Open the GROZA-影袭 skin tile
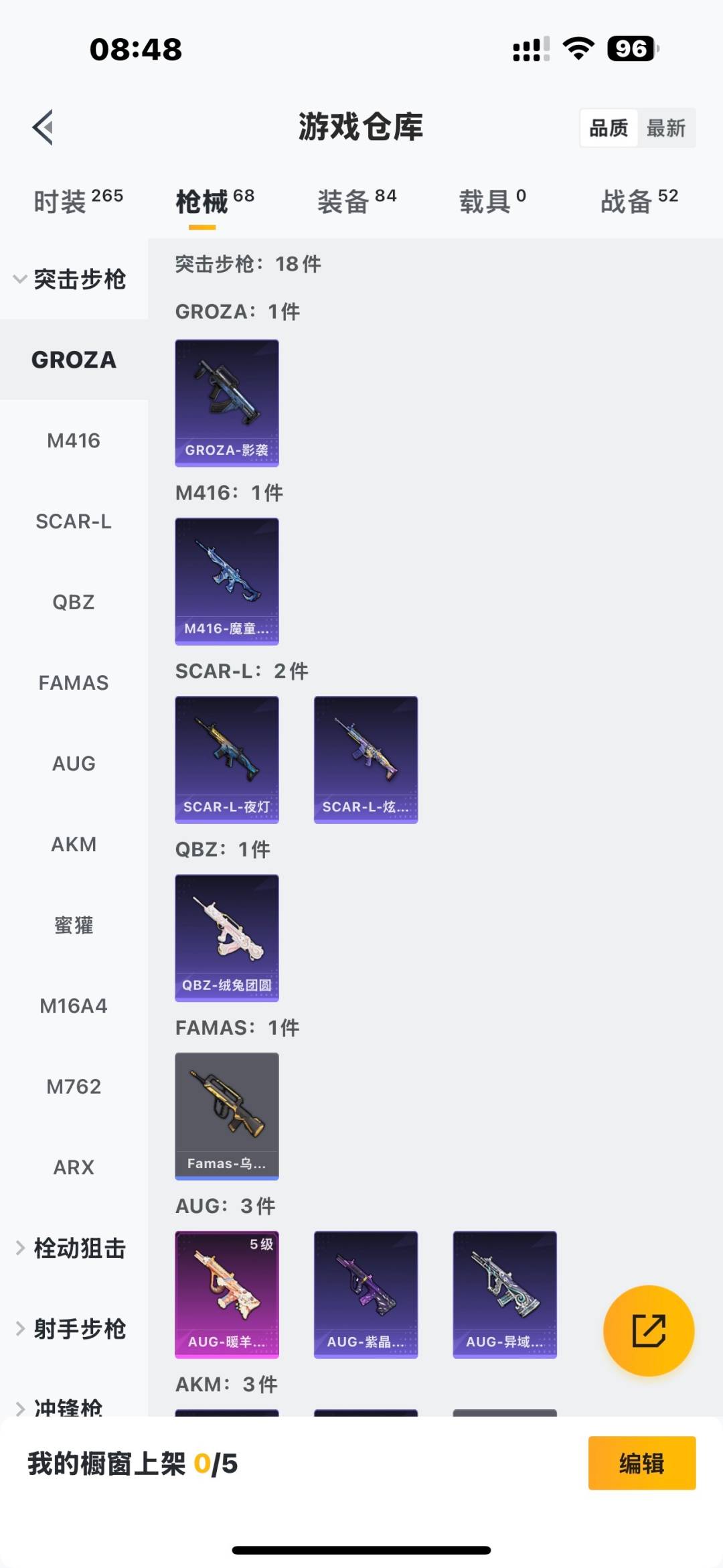 click(227, 403)
